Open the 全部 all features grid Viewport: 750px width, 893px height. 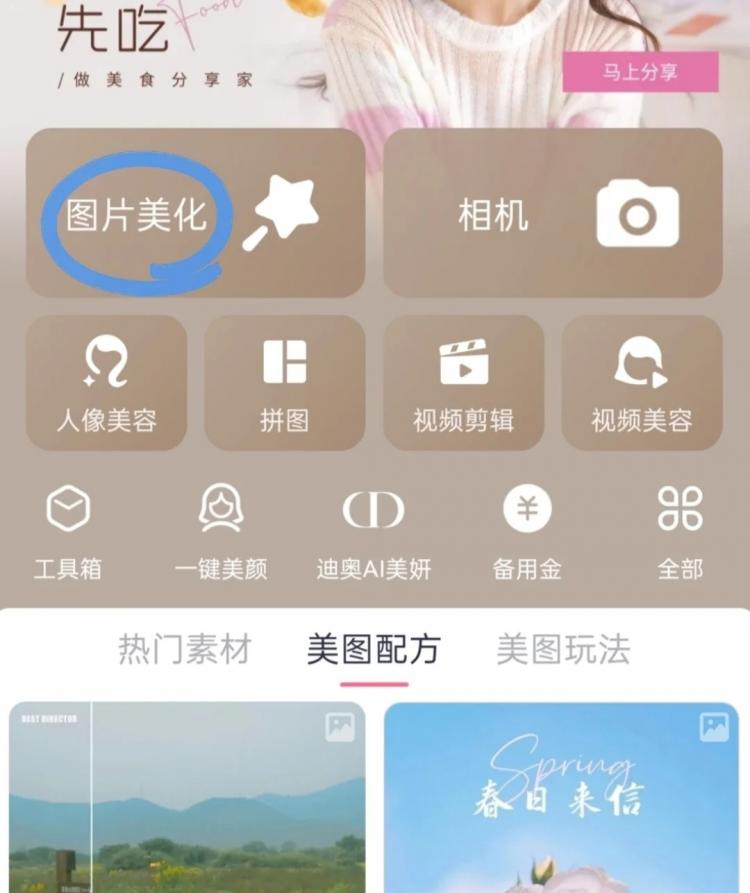click(678, 525)
